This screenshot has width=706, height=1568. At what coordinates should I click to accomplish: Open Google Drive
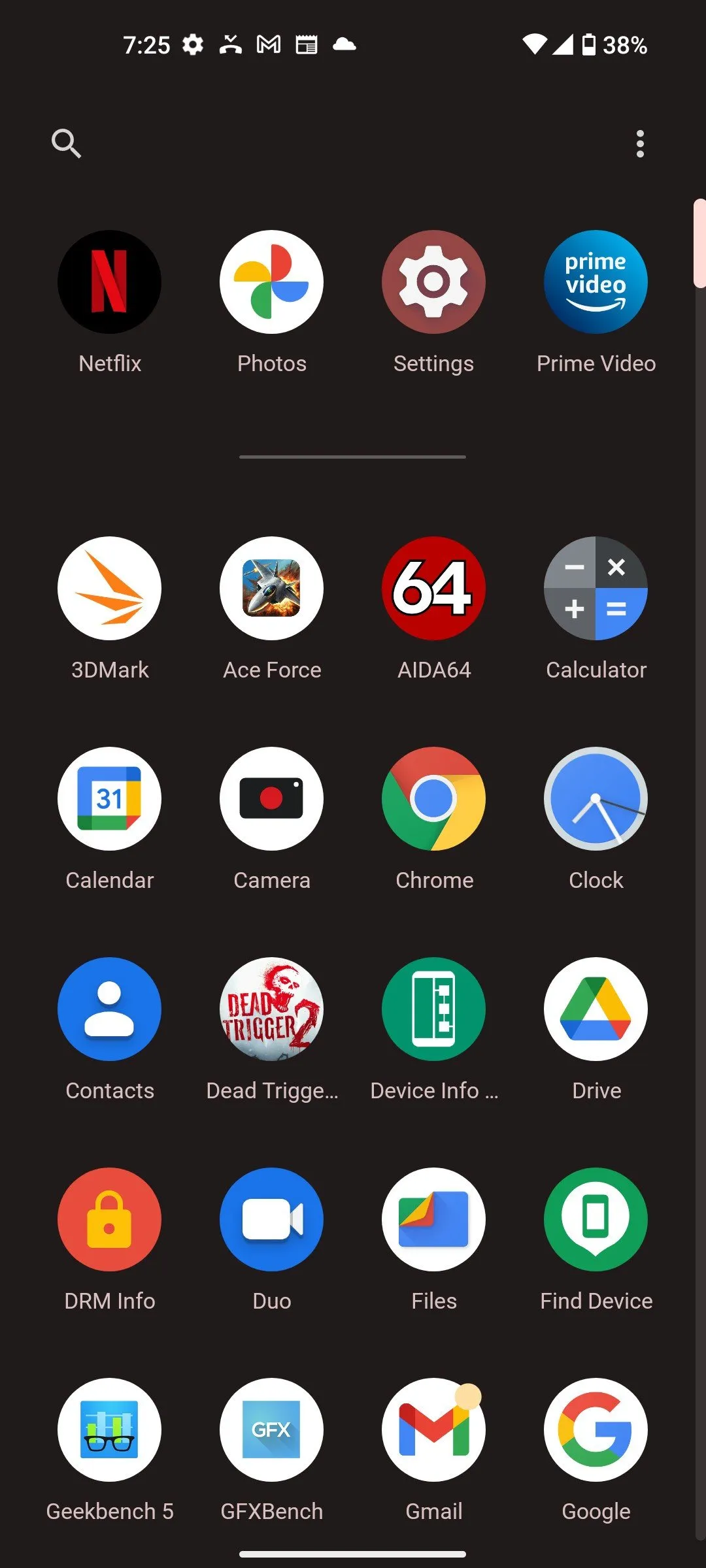(x=596, y=1009)
